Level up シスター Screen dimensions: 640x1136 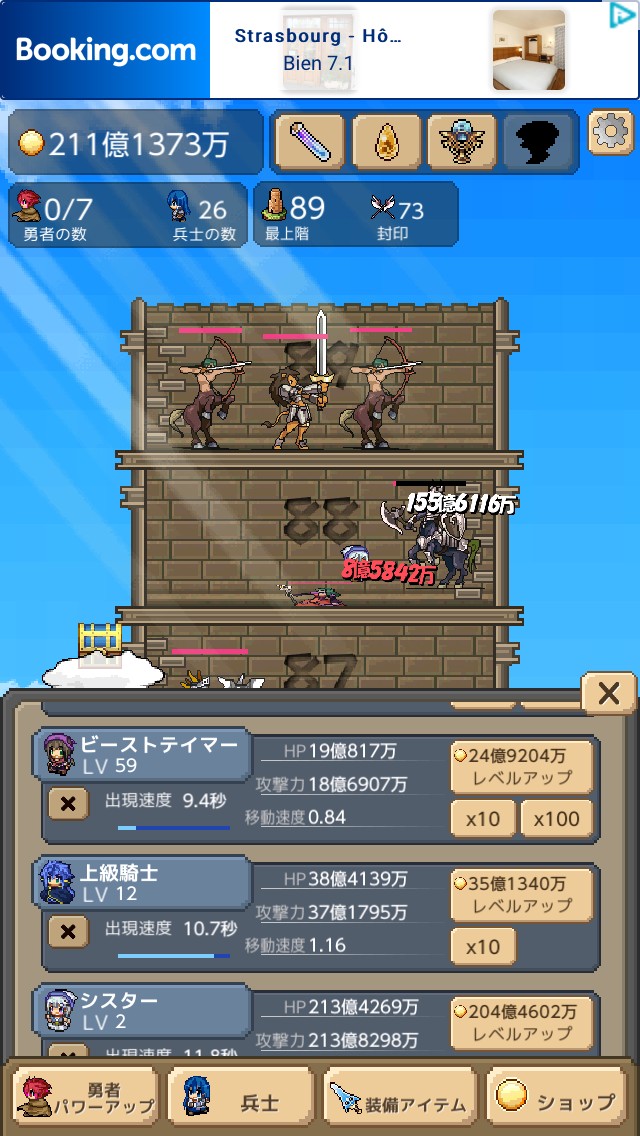521,1022
